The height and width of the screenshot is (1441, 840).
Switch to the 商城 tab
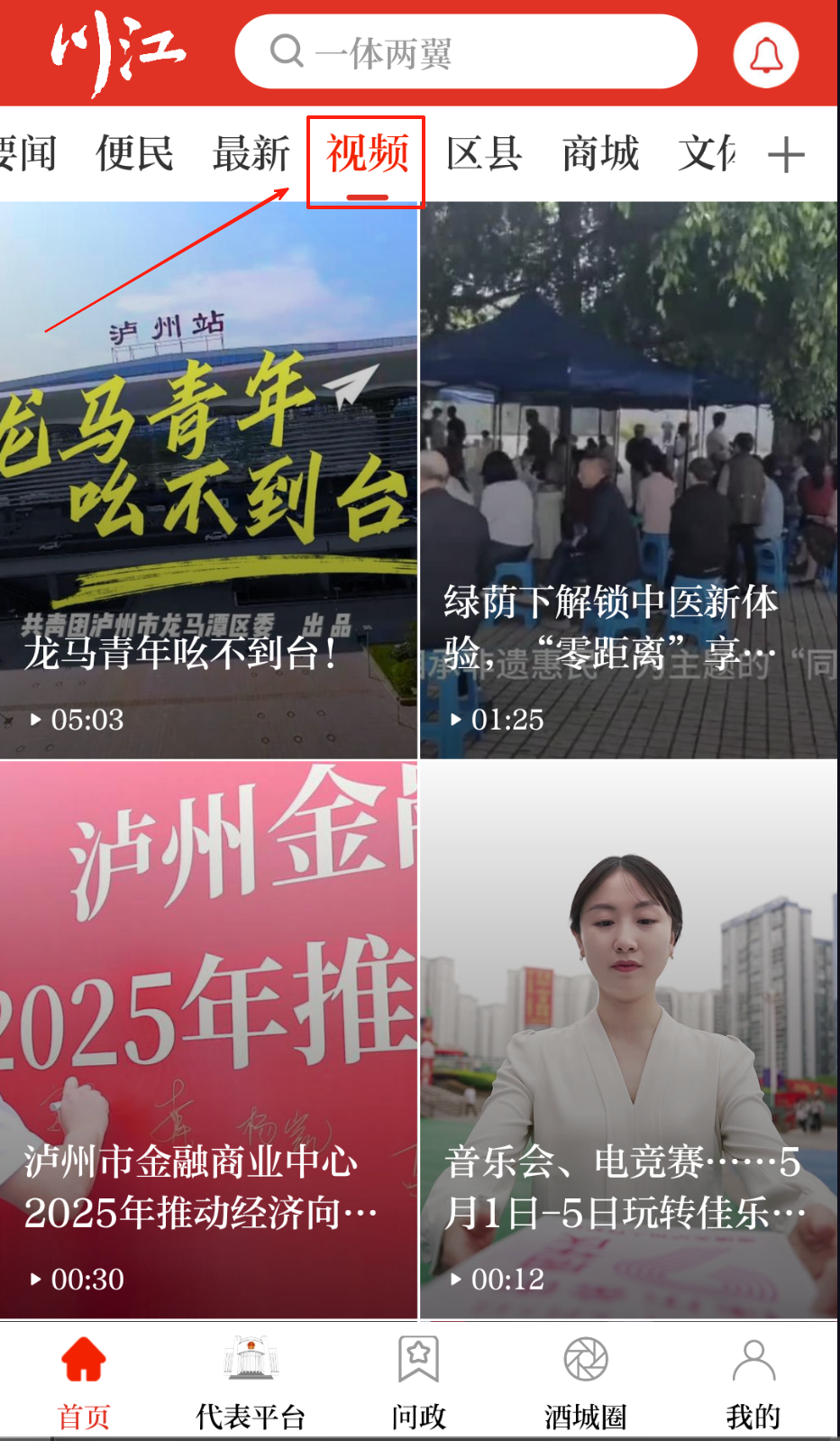click(600, 154)
